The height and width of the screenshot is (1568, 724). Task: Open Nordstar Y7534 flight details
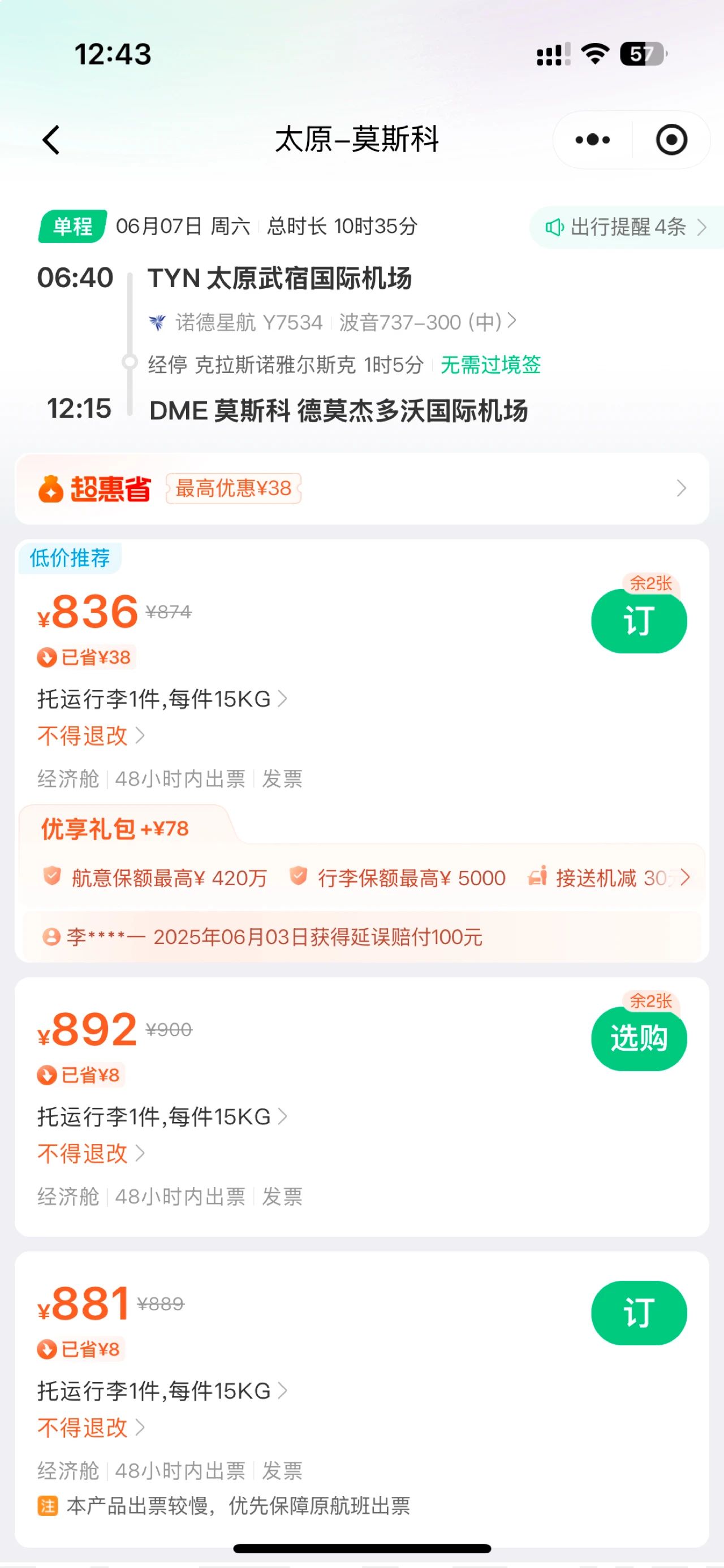(x=333, y=322)
